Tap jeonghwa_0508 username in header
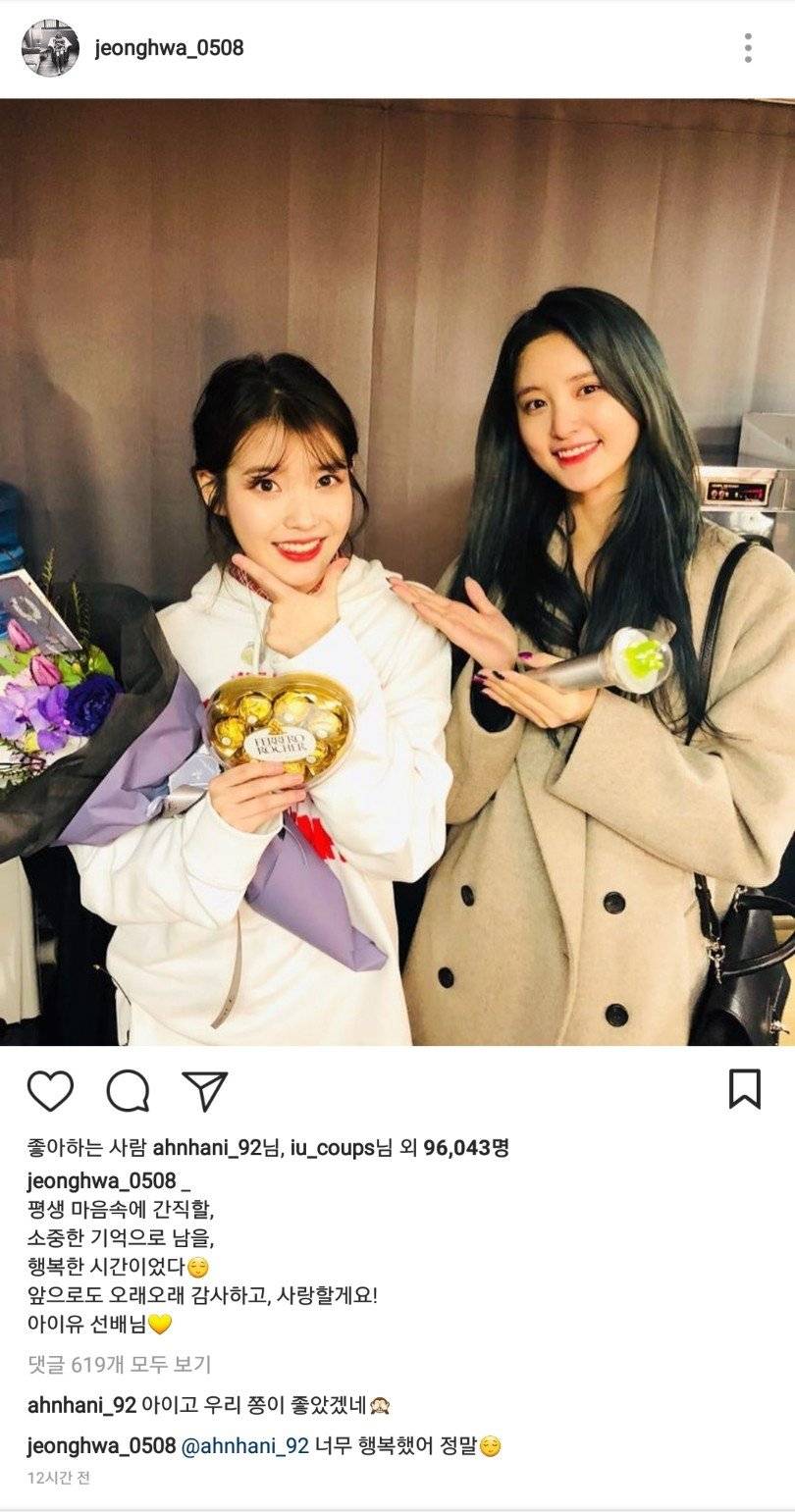 click(x=169, y=48)
